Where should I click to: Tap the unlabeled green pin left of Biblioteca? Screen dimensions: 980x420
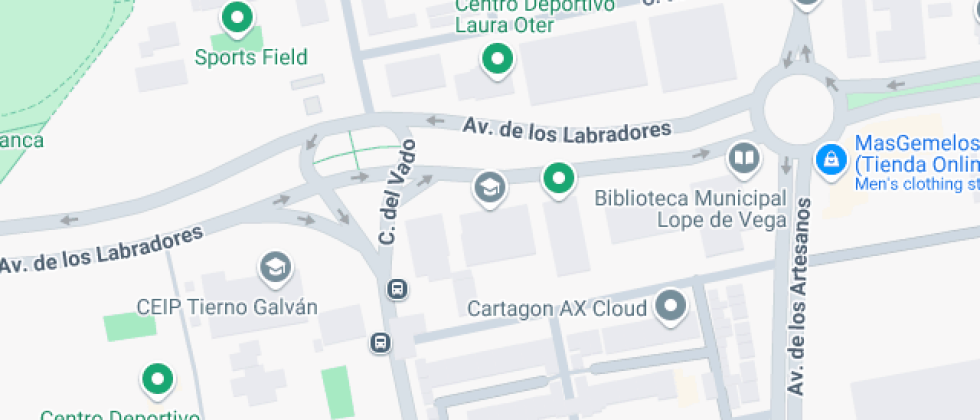tap(559, 181)
